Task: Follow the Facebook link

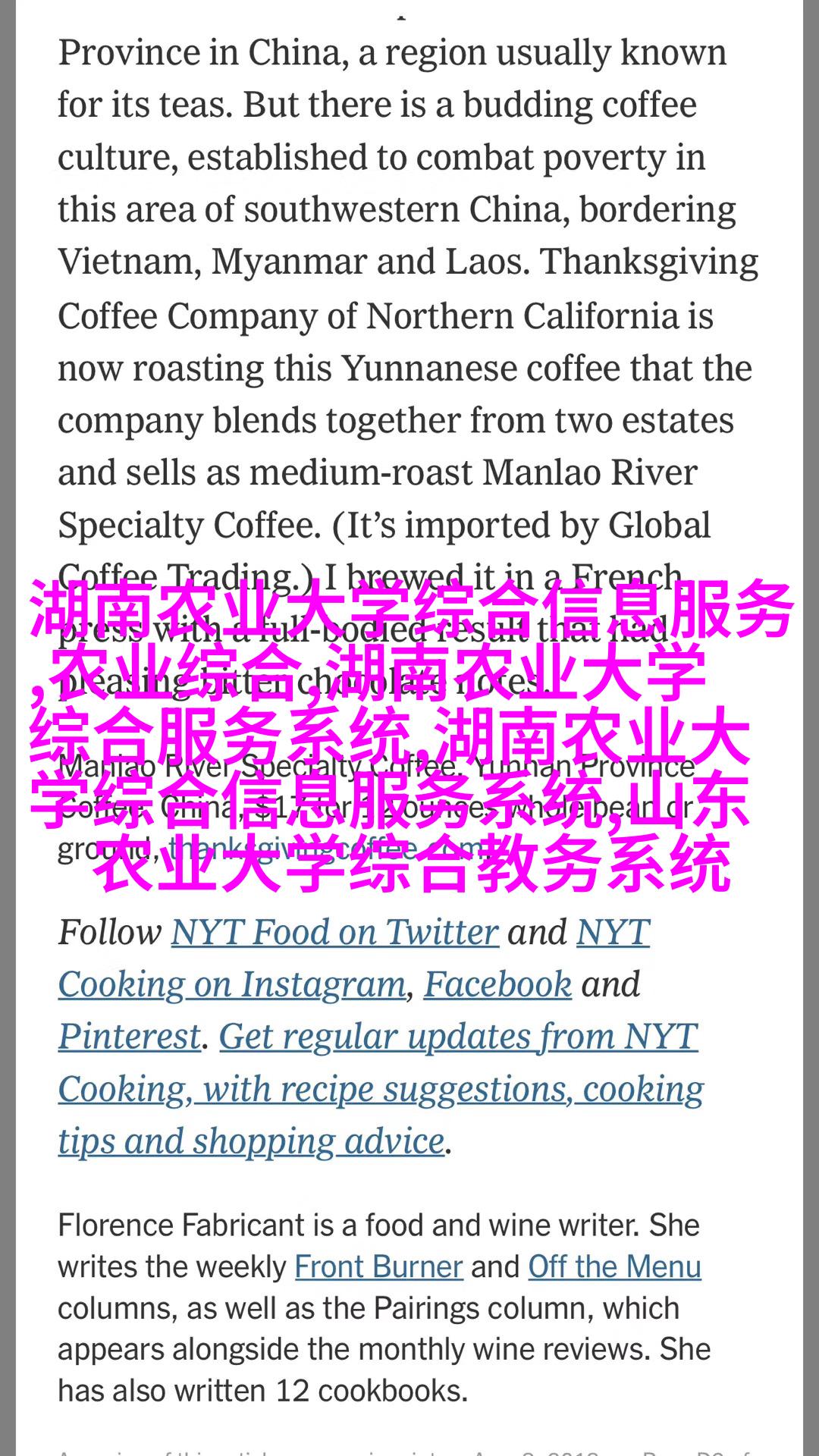Action: tap(497, 984)
